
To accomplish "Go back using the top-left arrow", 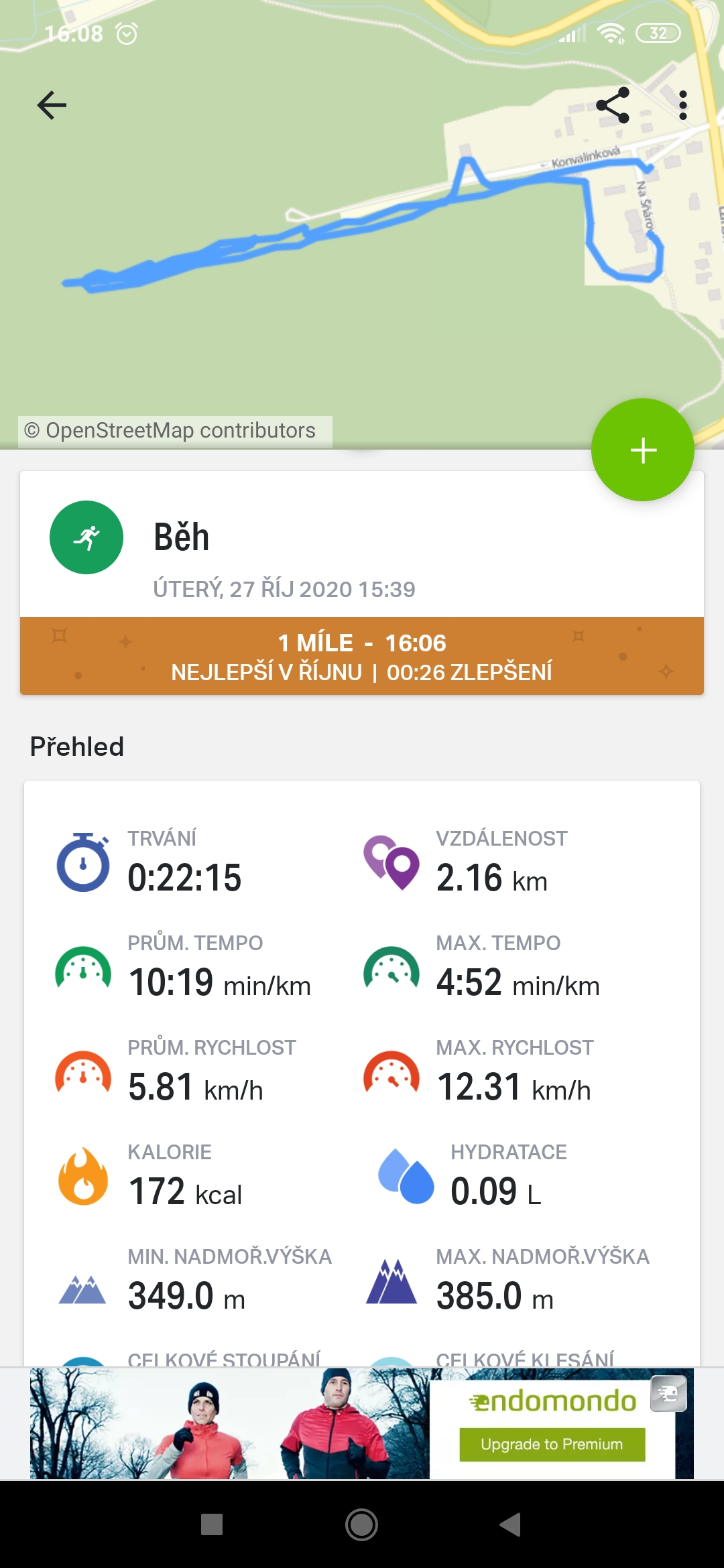I will [52, 105].
